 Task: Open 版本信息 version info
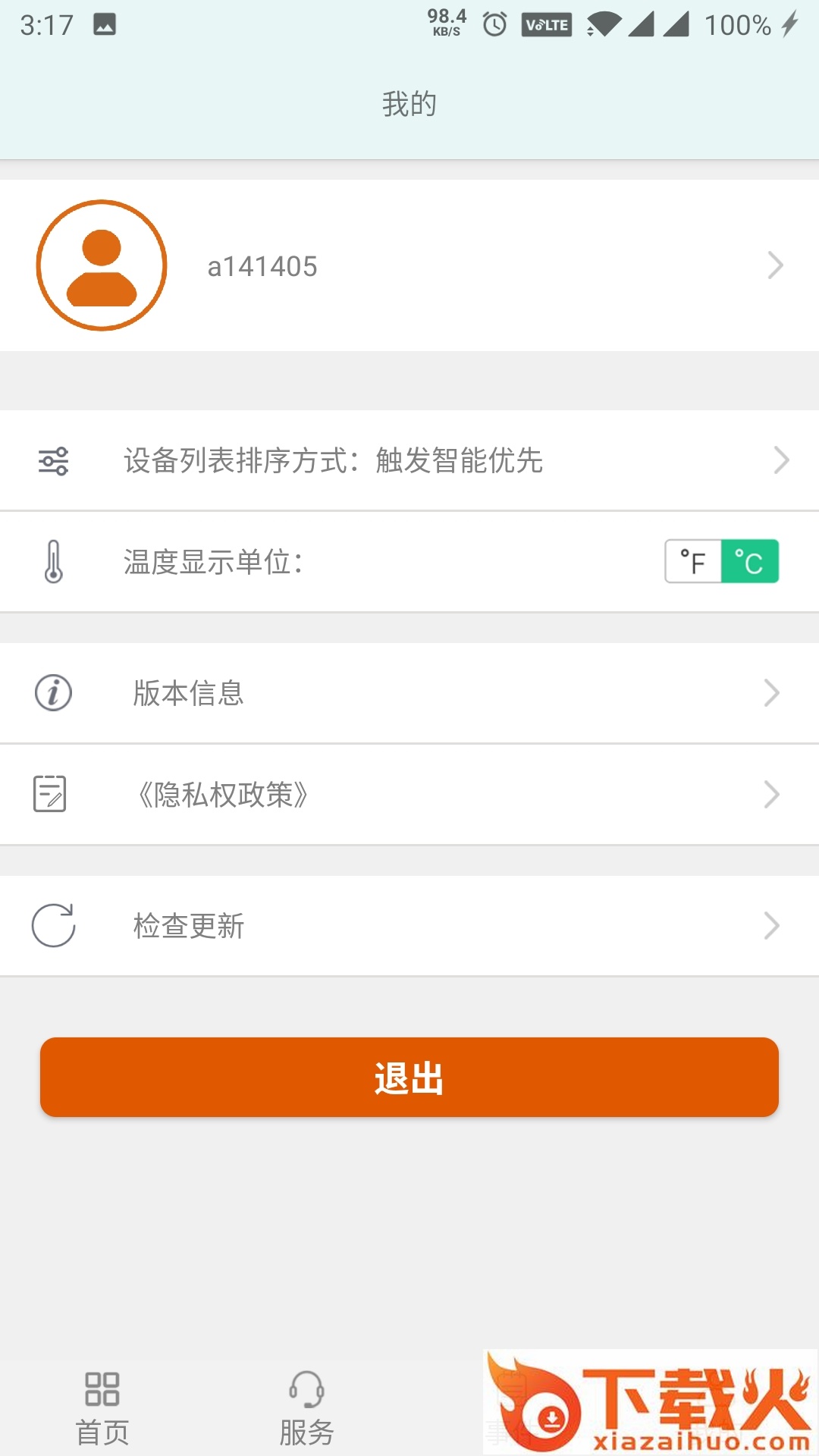pos(409,693)
